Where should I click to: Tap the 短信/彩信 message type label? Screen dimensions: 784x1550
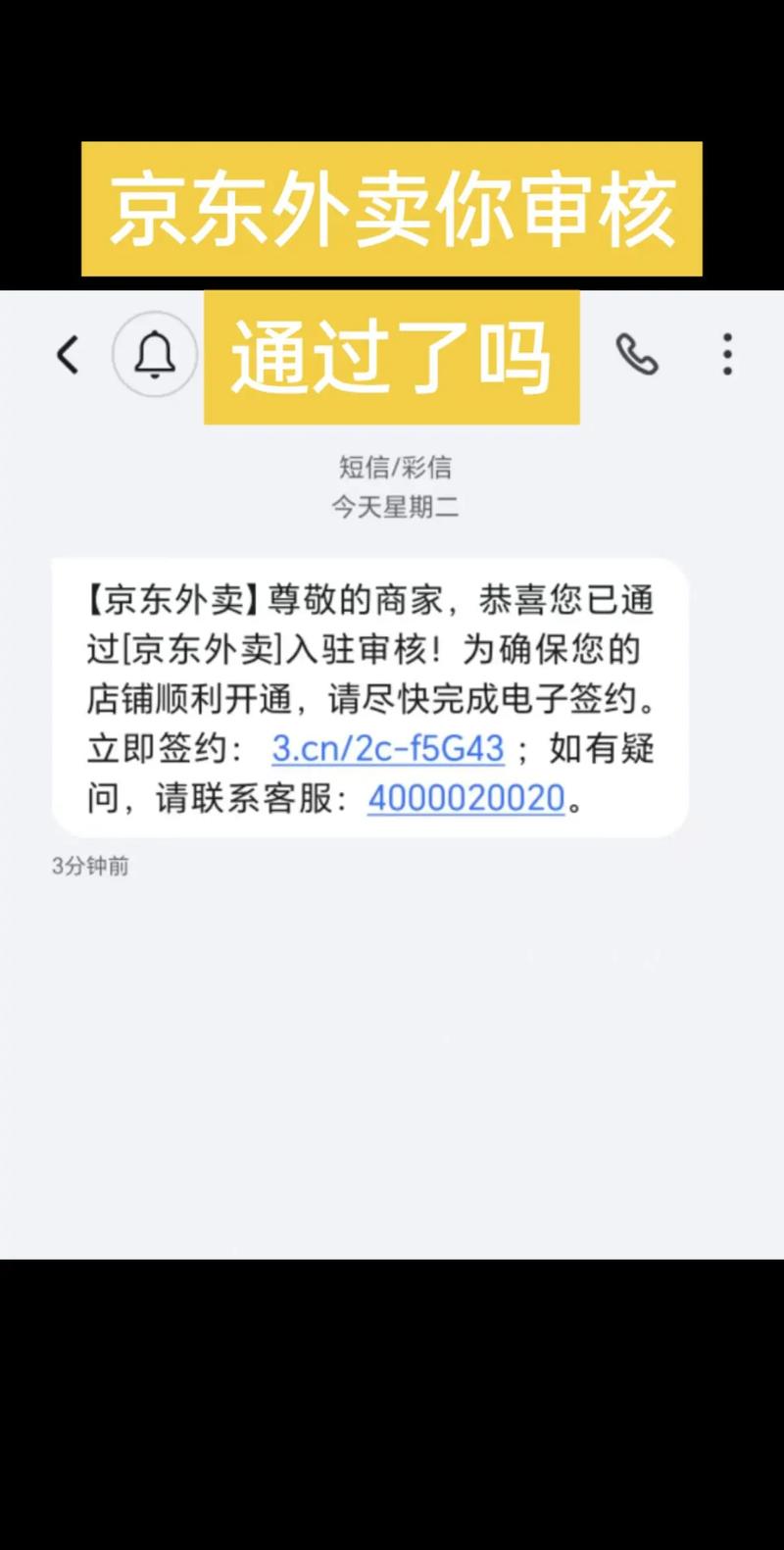(x=394, y=468)
